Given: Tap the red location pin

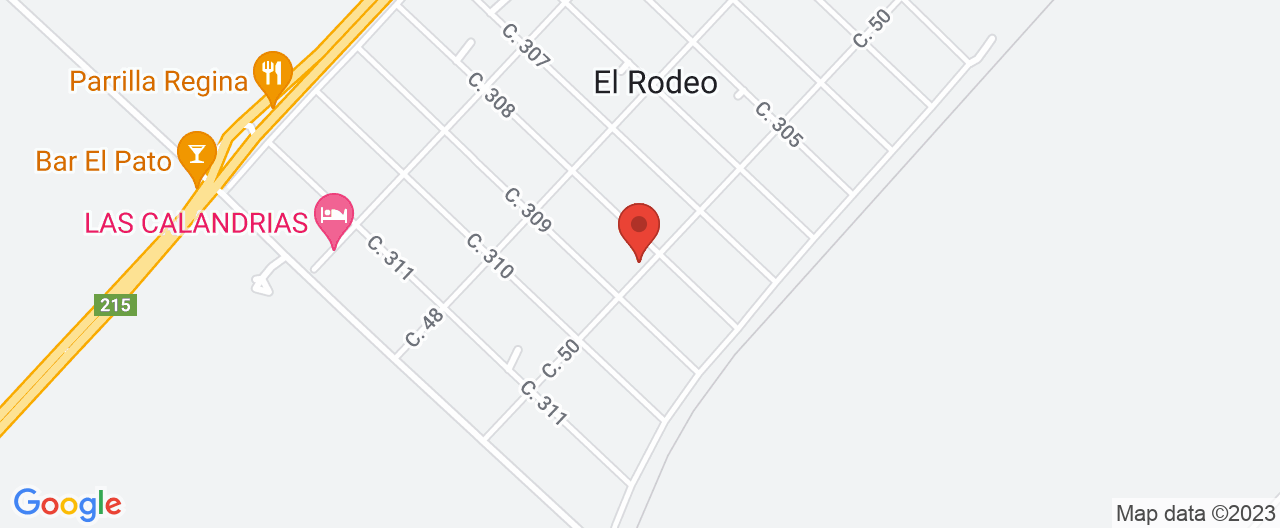Looking at the screenshot, I should (x=639, y=229).
